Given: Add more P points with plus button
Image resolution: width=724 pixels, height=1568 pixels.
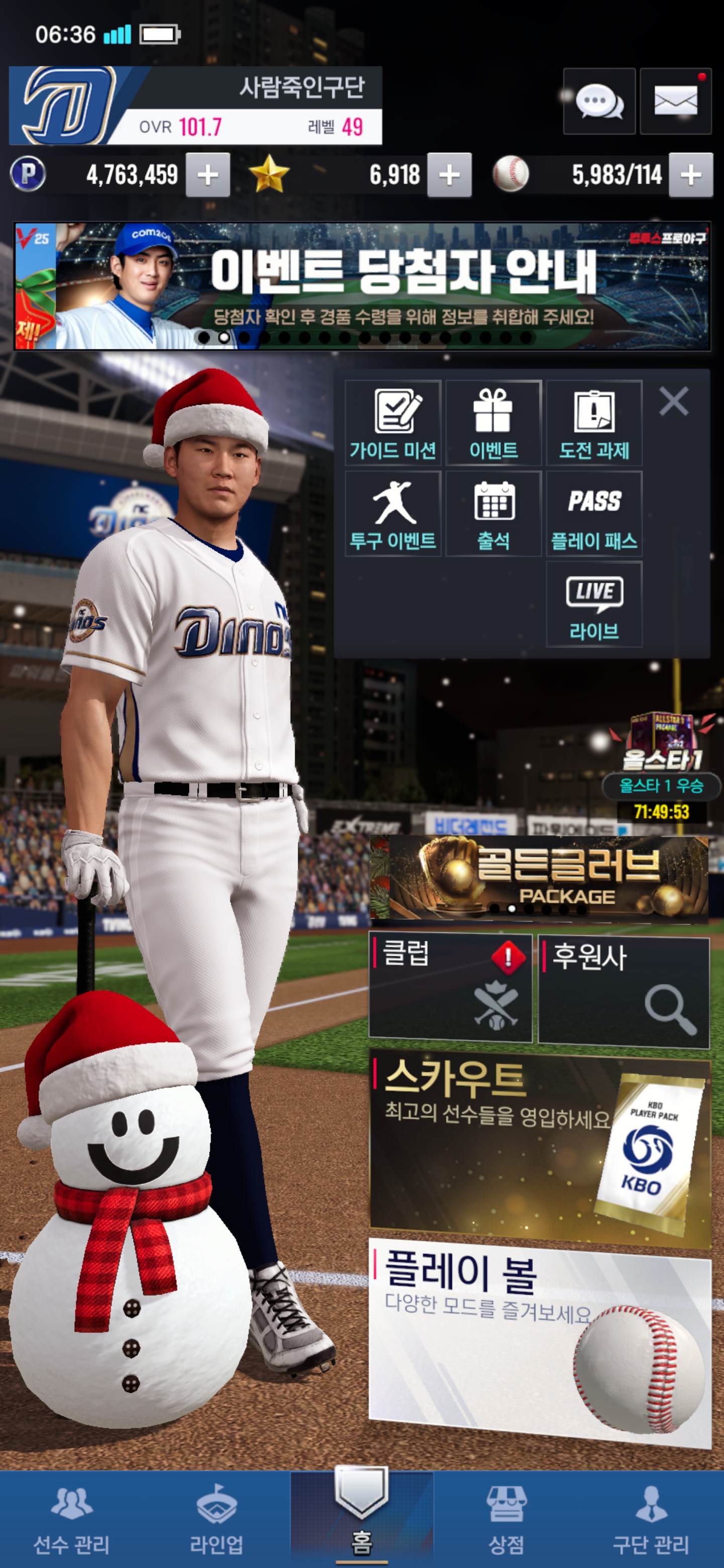Looking at the screenshot, I should pyautogui.click(x=208, y=175).
